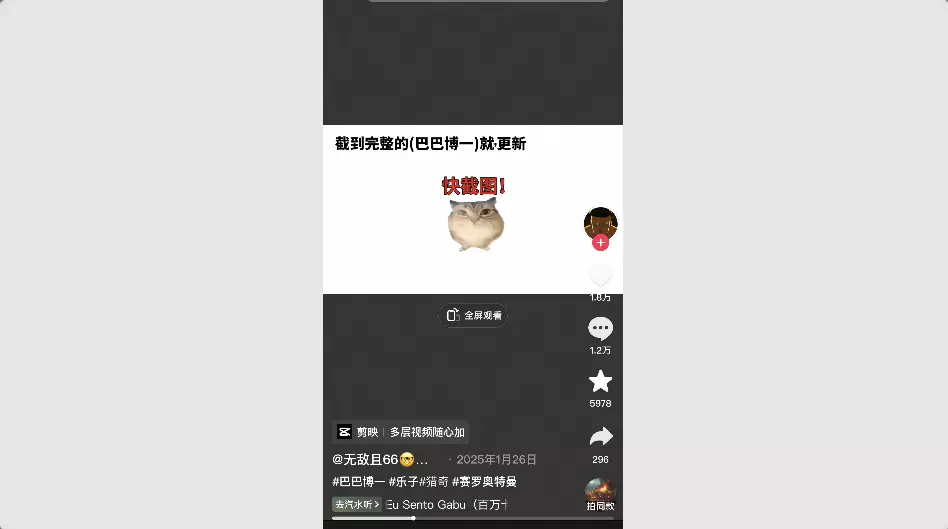This screenshot has width=948, height=529.
Task: Seek along the video progress bar
Action: (473, 518)
